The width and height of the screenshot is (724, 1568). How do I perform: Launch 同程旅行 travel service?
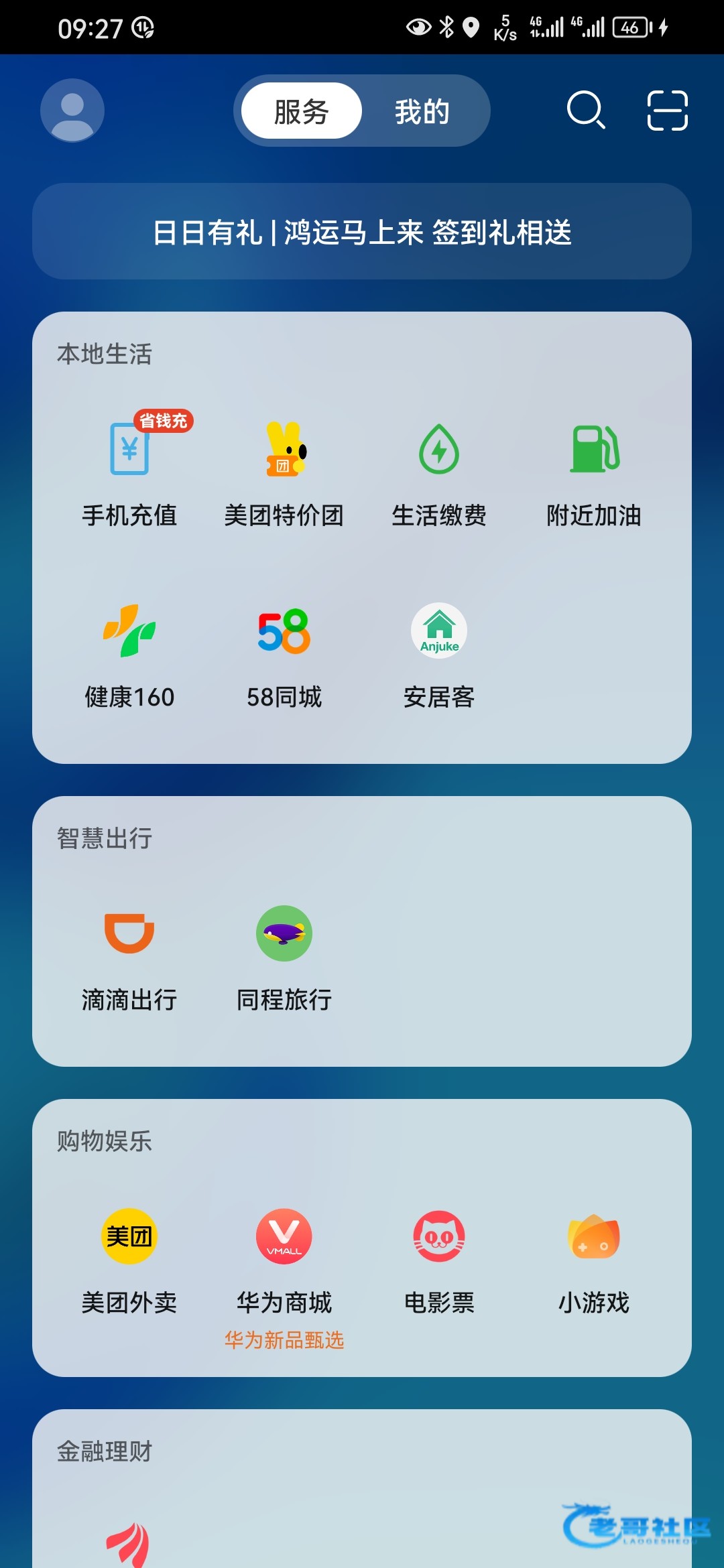(x=284, y=955)
